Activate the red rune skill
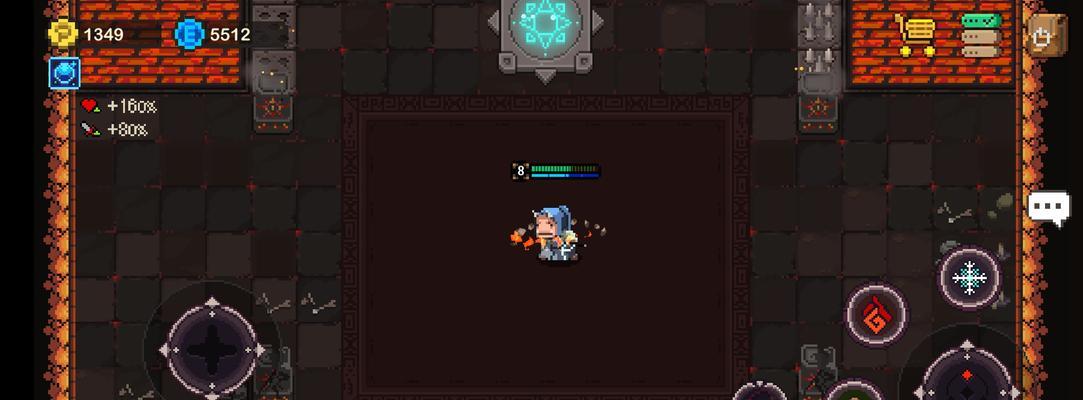The height and width of the screenshot is (400, 1083). click(877, 314)
